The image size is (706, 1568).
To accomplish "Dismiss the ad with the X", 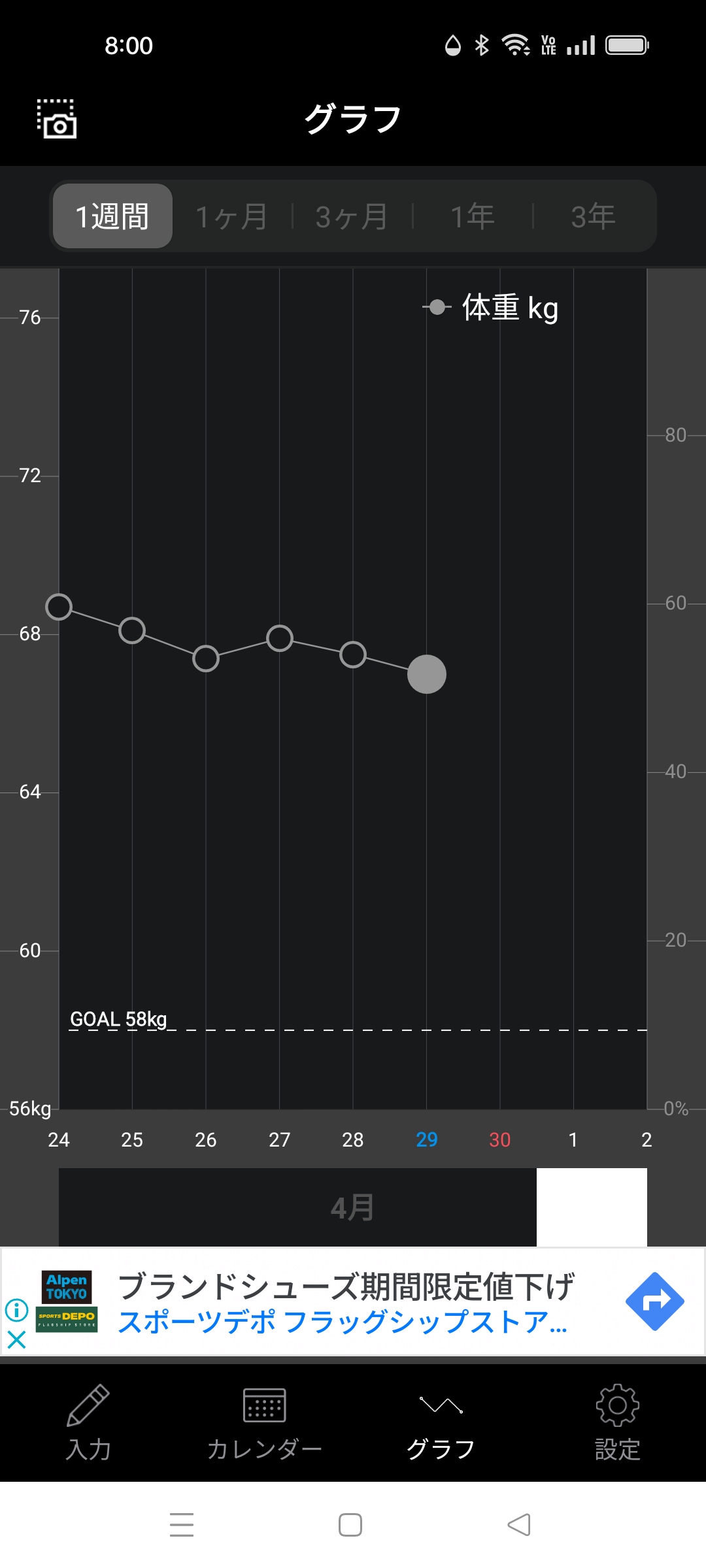I will (x=16, y=1341).
